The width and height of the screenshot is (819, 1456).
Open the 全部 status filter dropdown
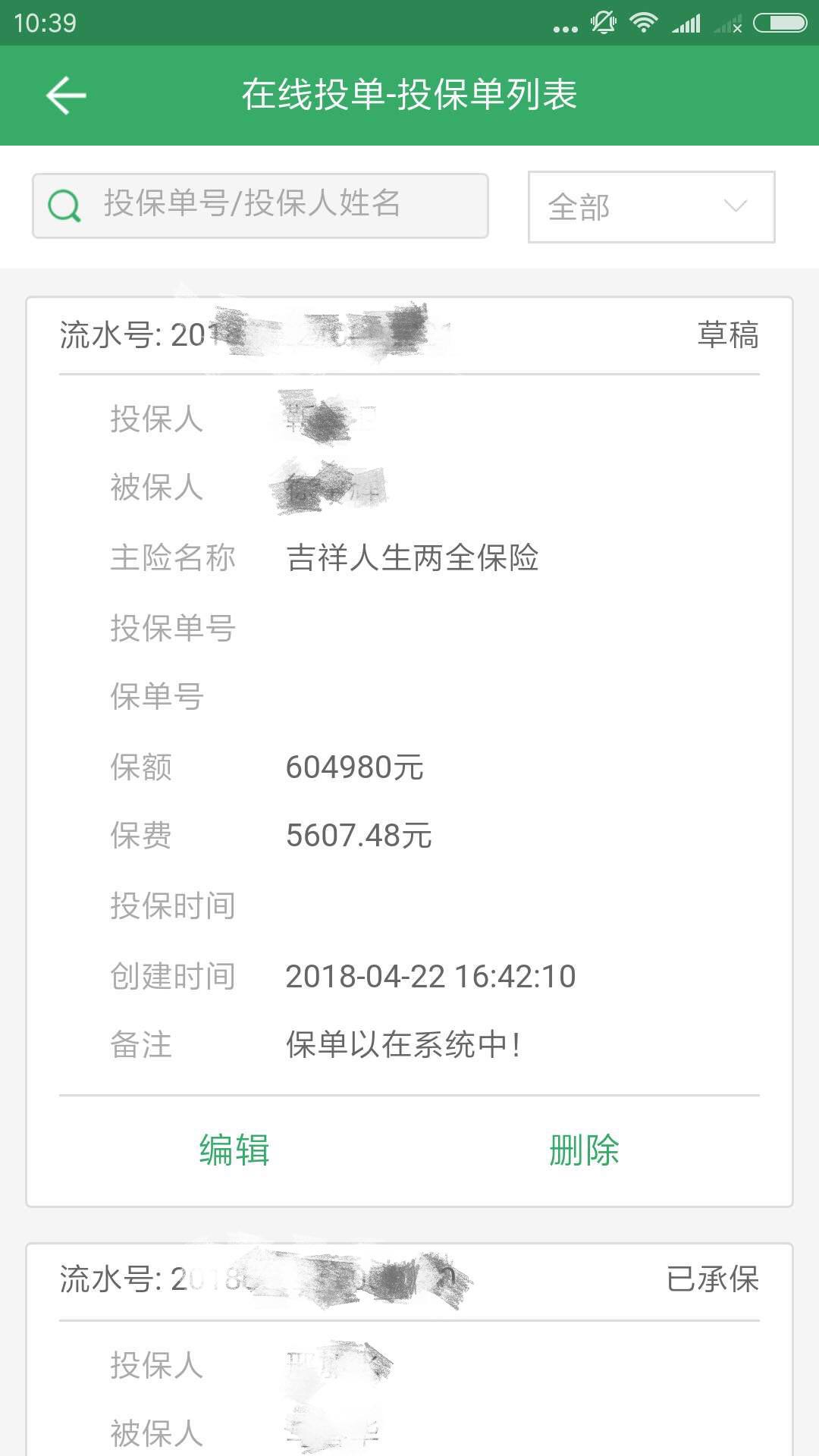[651, 207]
